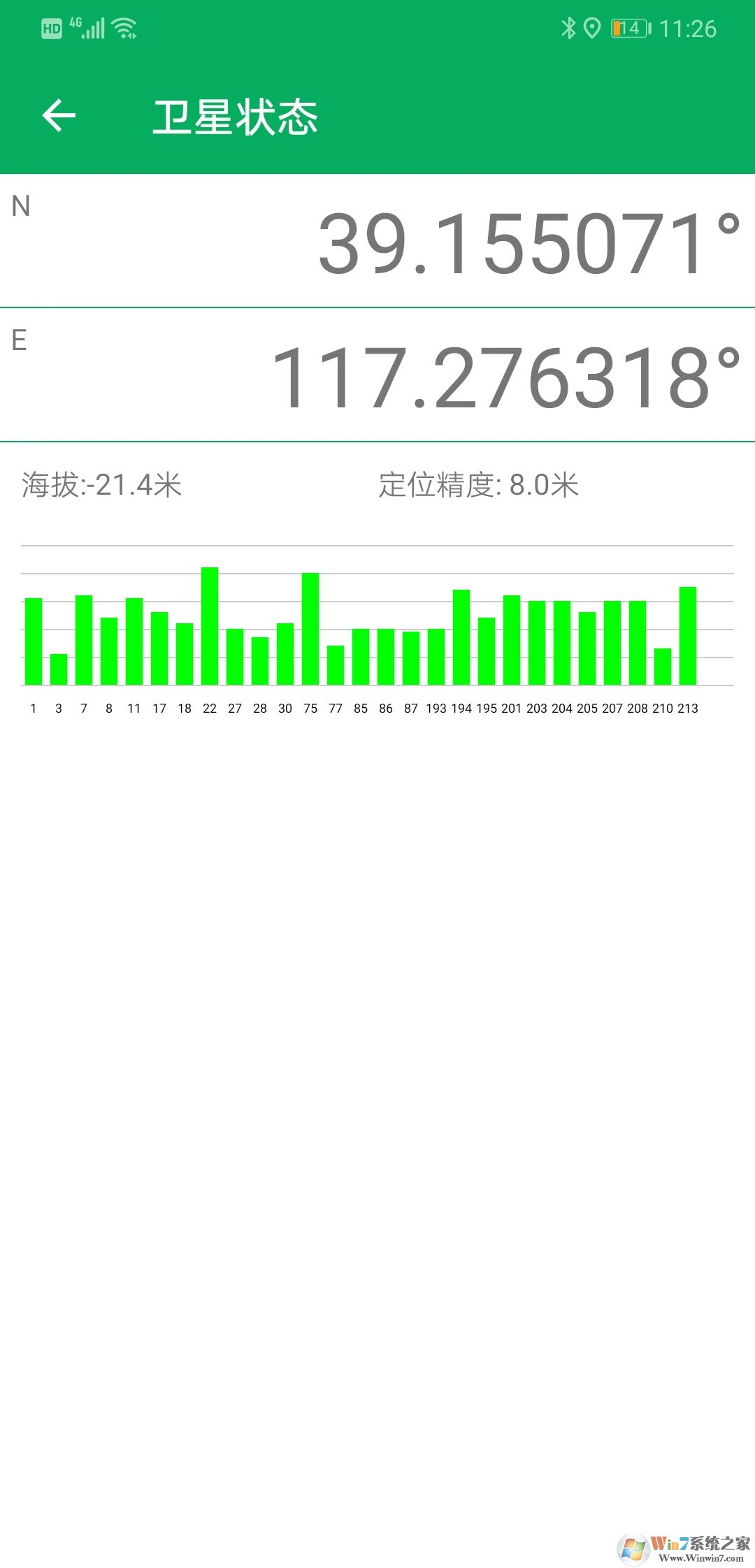The height and width of the screenshot is (1568, 755).
Task: Tap the back arrow to exit satellite status
Action: click(59, 116)
